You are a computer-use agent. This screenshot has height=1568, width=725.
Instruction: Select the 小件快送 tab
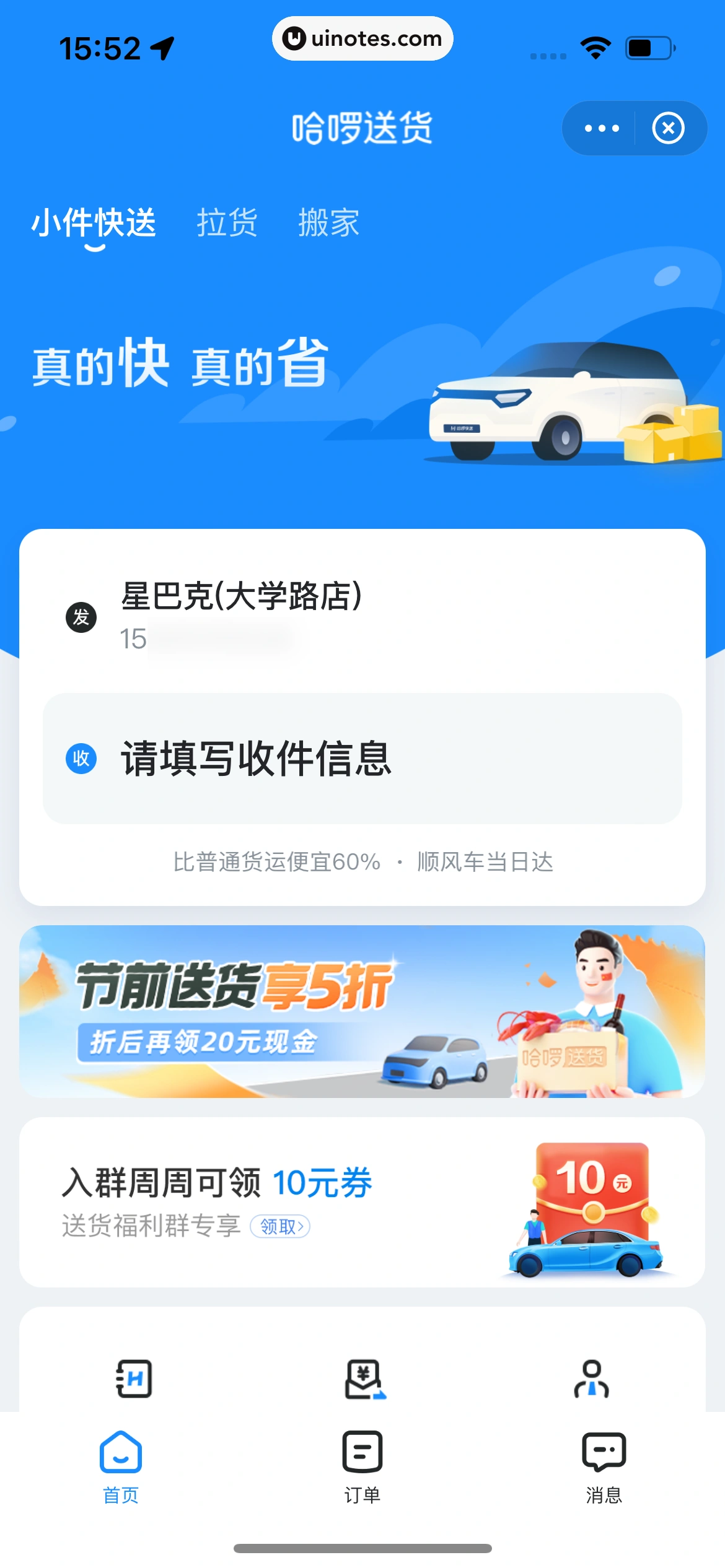pyautogui.click(x=94, y=224)
